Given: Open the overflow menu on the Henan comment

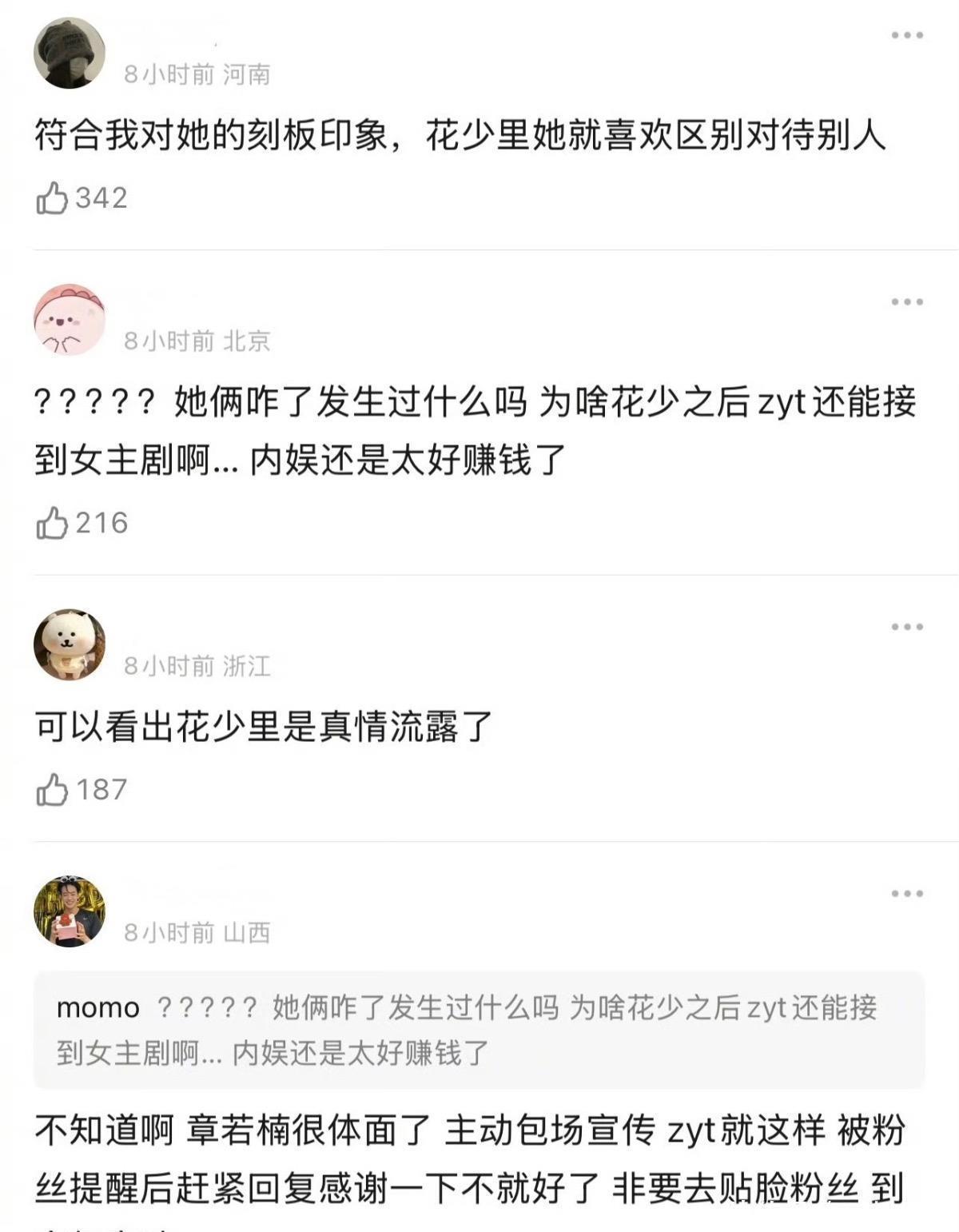Looking at the screenshot, I should point(907,35).
